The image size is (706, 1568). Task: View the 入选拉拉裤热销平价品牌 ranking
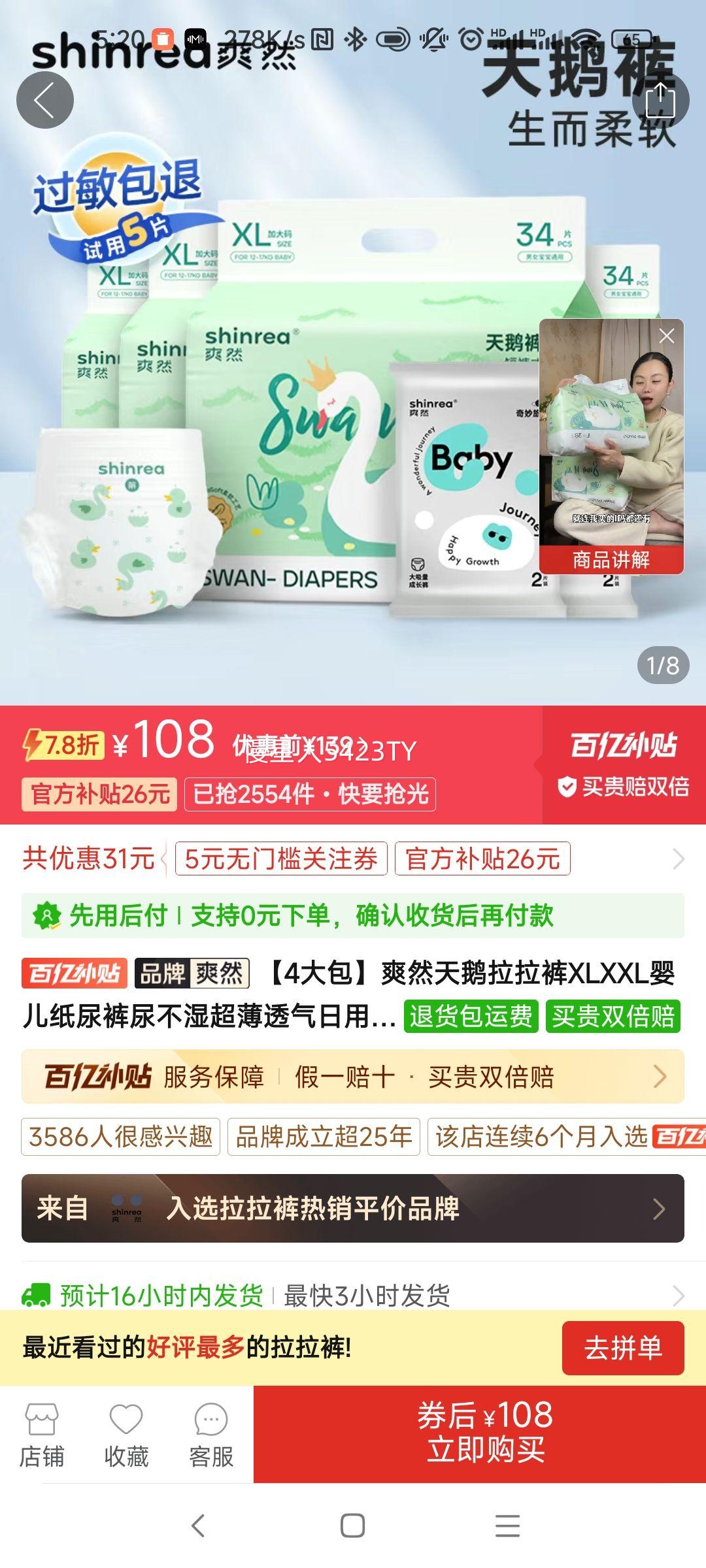(353, 1208)
